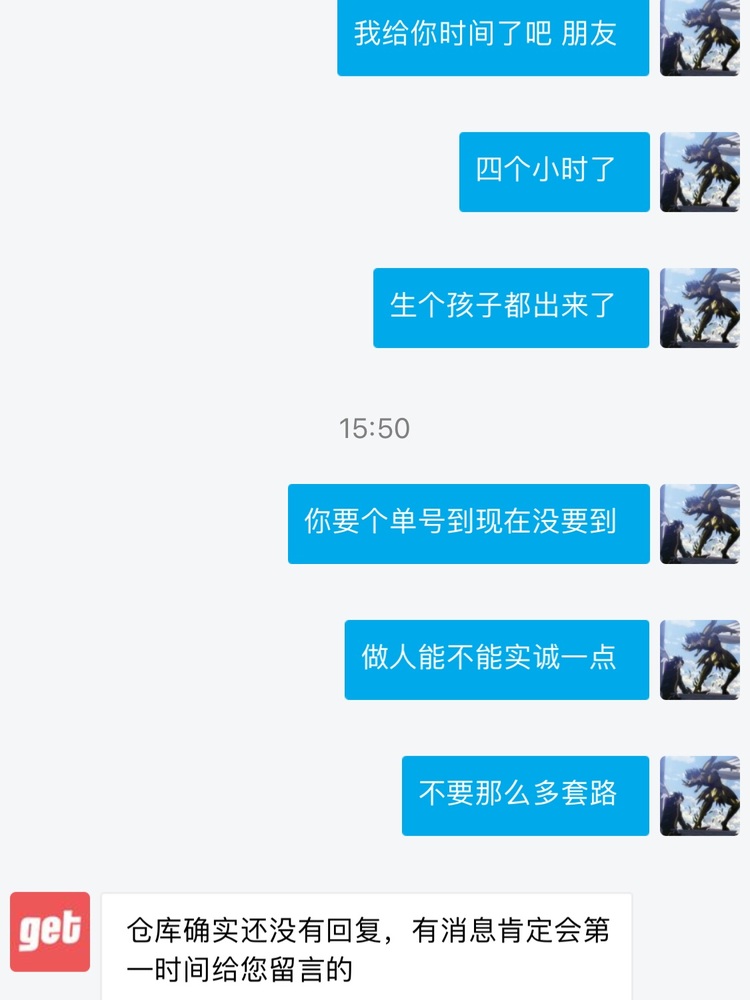
Task: Tap the avatar beside the 四个小时了 message
Action: coord(699,172)
